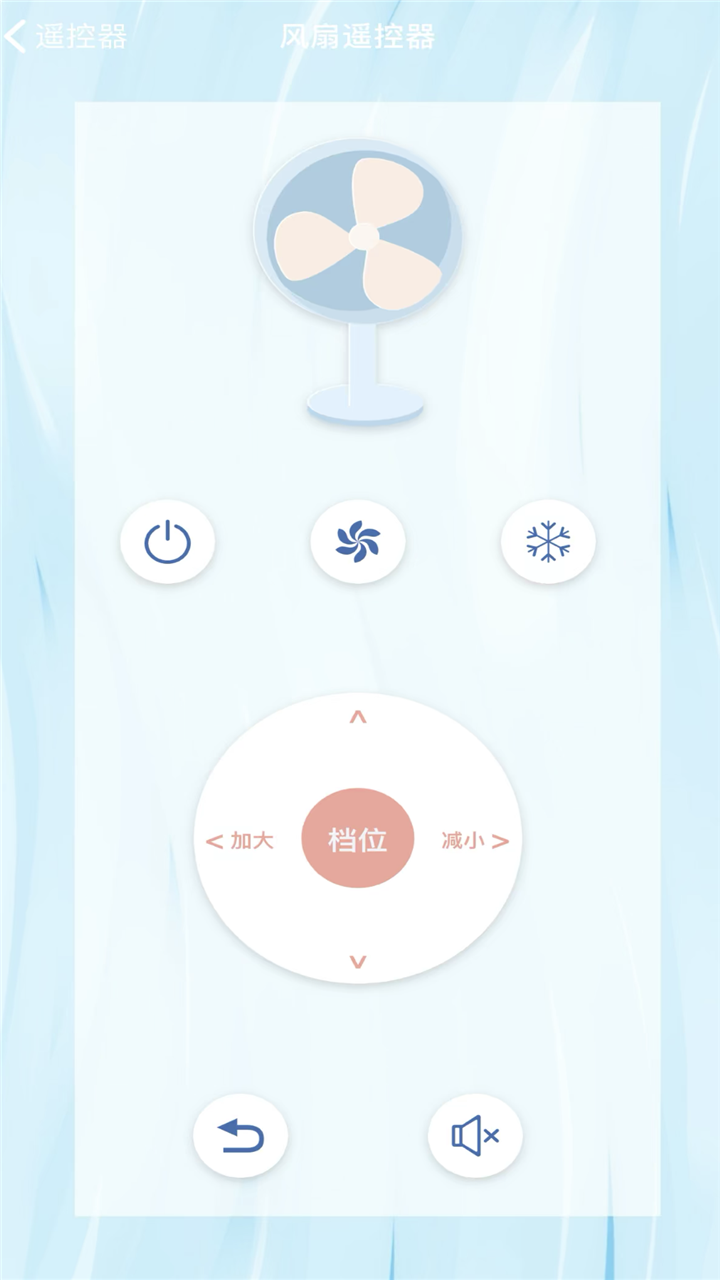Image resolution: width=720 pixels, height=1280 pixels.
Task: Click the circular white control pad
Action: tap(357, 838)
